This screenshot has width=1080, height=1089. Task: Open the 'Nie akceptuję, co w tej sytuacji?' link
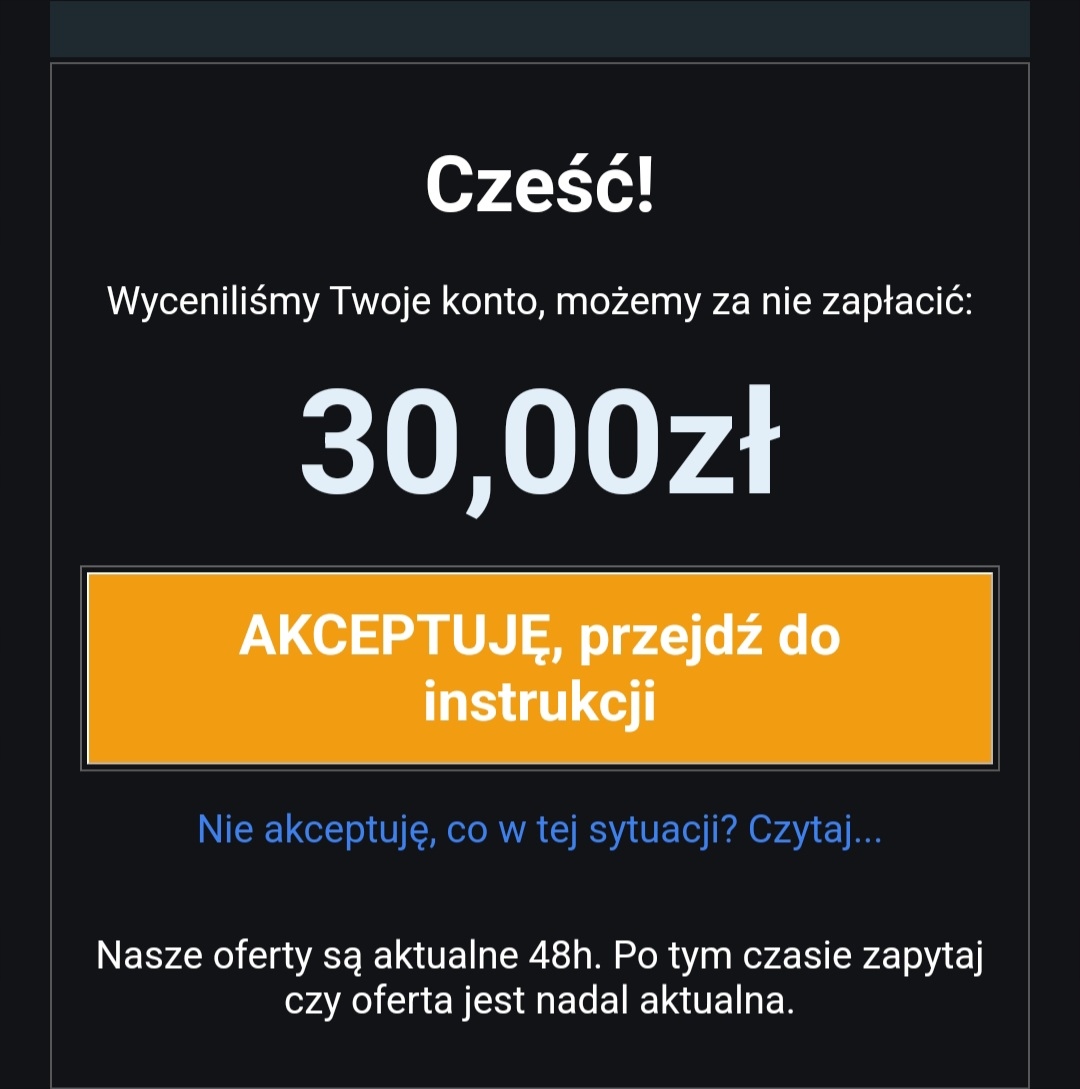(x=540, y=831)
